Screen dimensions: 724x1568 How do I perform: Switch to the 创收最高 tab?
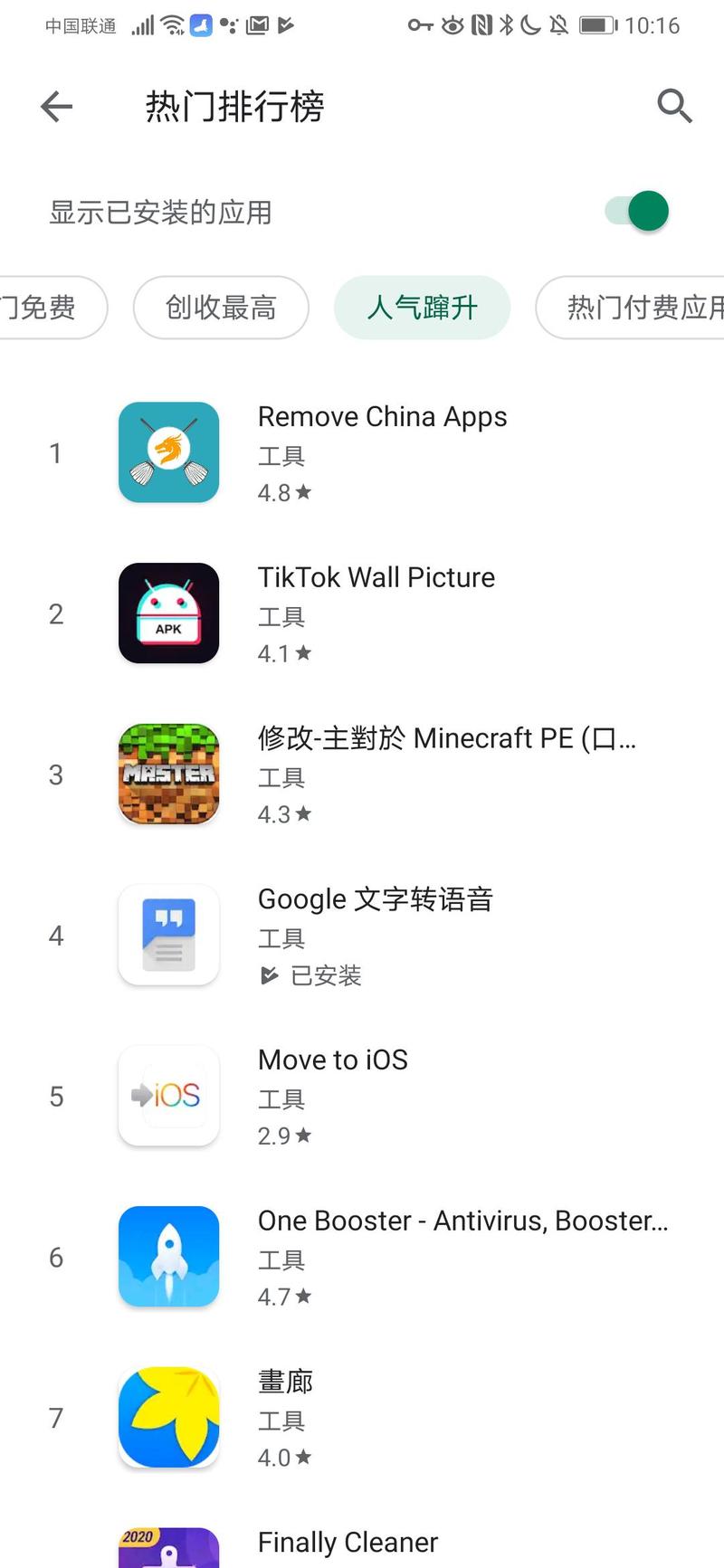[x=221, y=308]
